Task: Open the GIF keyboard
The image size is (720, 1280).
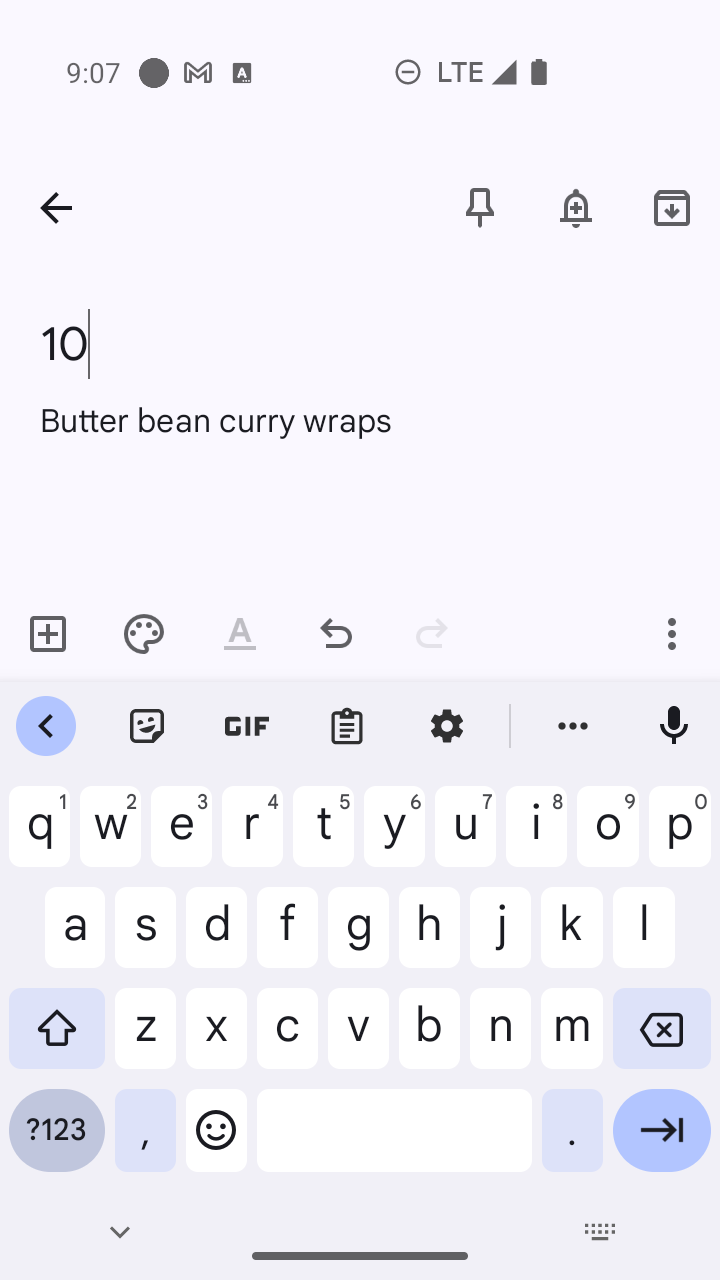Action: [x=246, y=726]
